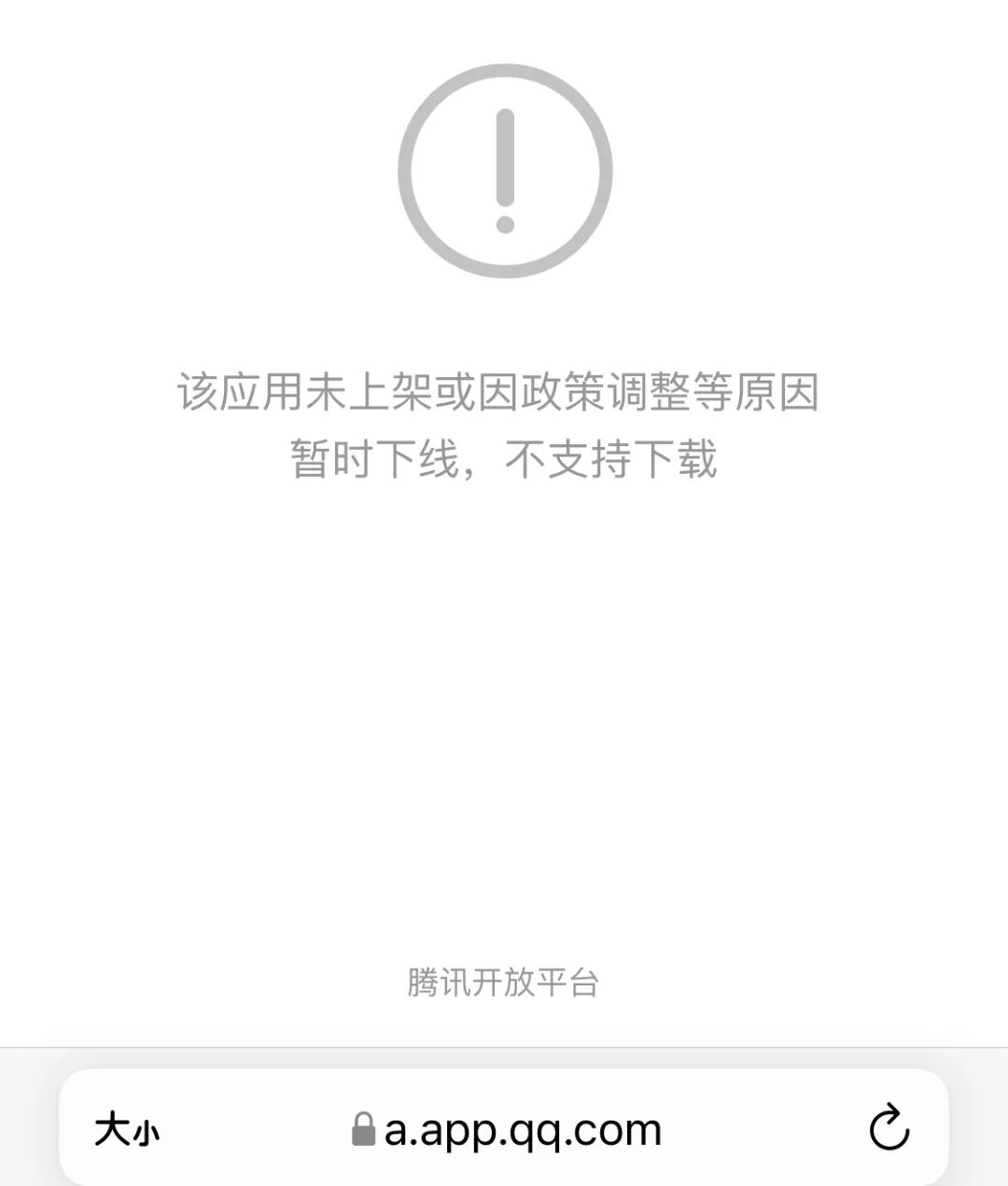Tap the security lock next to a.app.qq.com
The image size is (1008, 1186).
coord(364,1128)
